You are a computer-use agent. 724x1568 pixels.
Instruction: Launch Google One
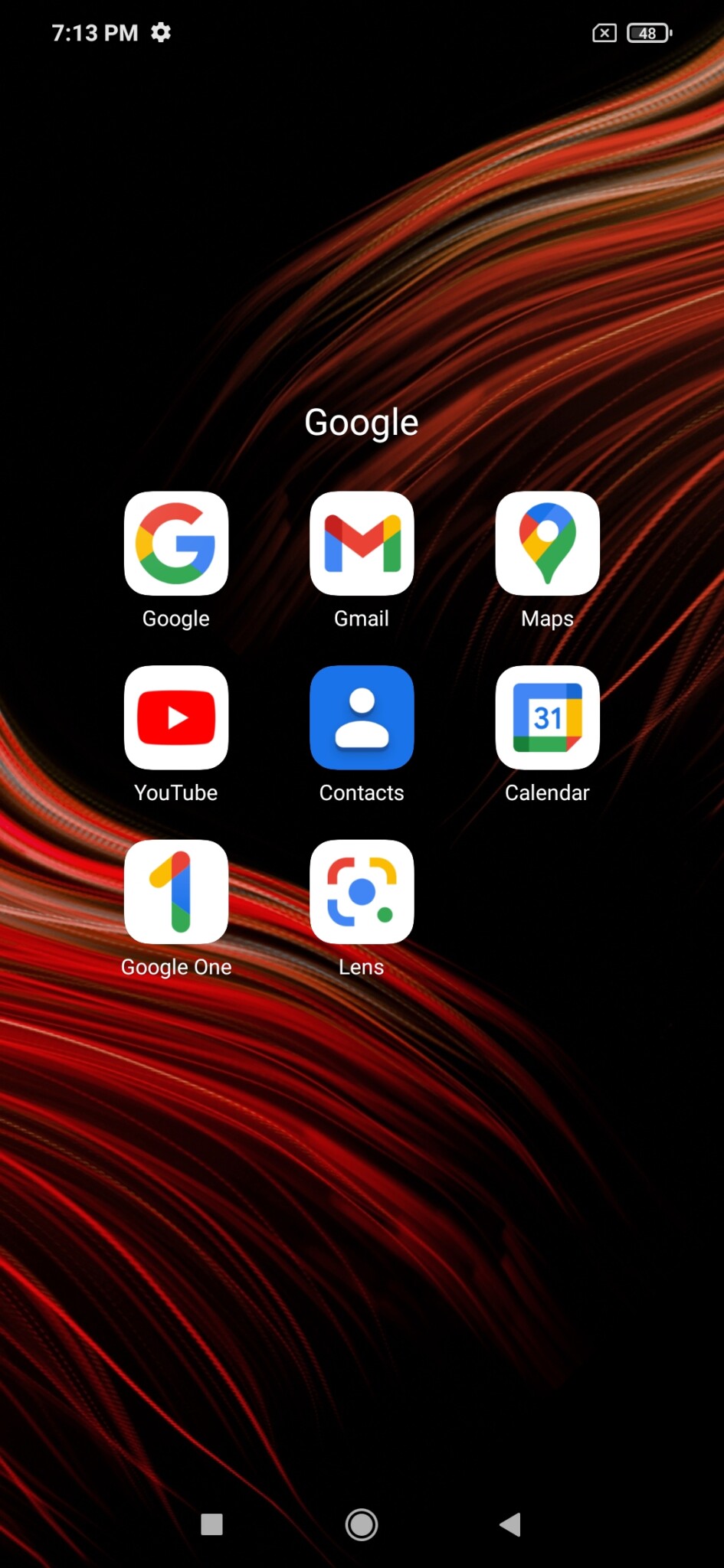[x=176, y=892]
